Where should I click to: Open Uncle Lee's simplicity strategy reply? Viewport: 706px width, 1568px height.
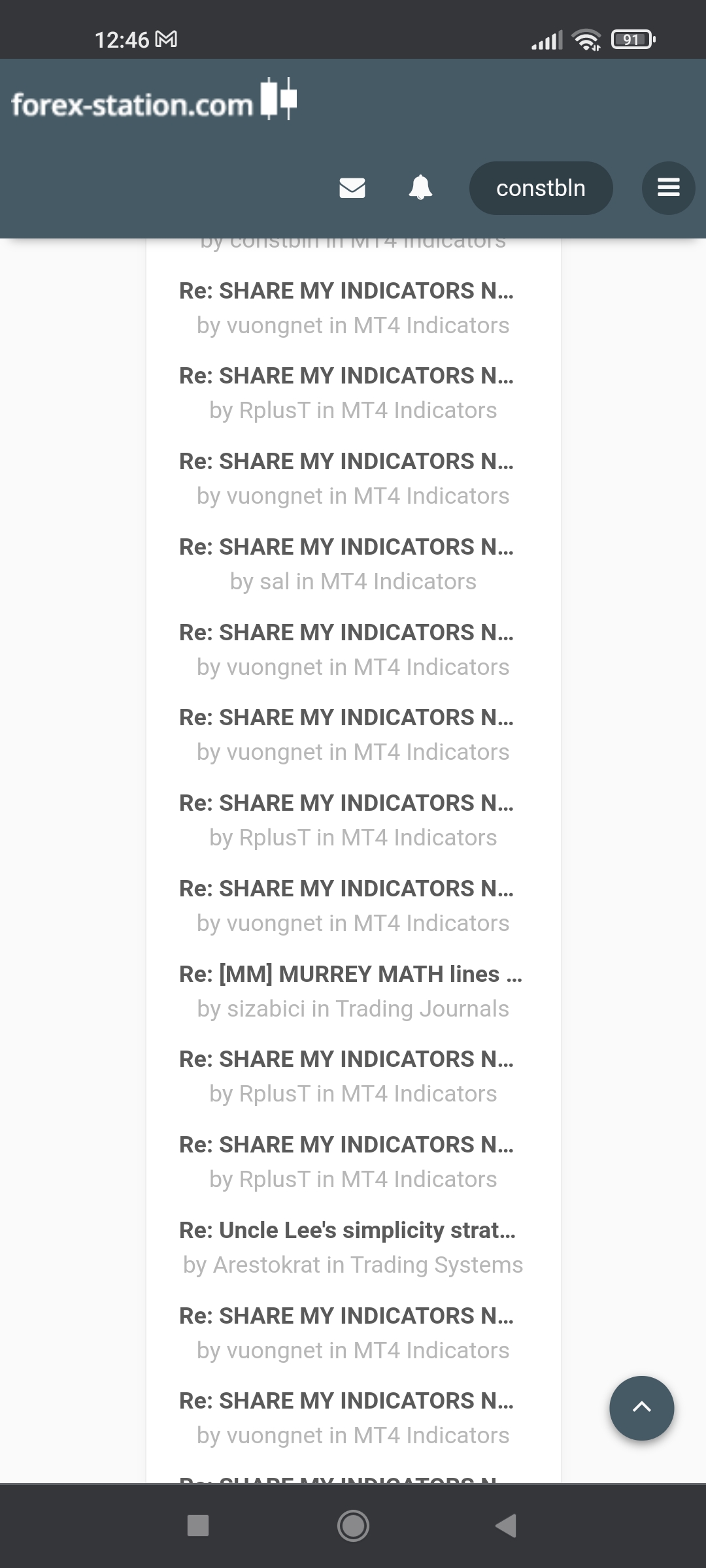[347, 1230]
